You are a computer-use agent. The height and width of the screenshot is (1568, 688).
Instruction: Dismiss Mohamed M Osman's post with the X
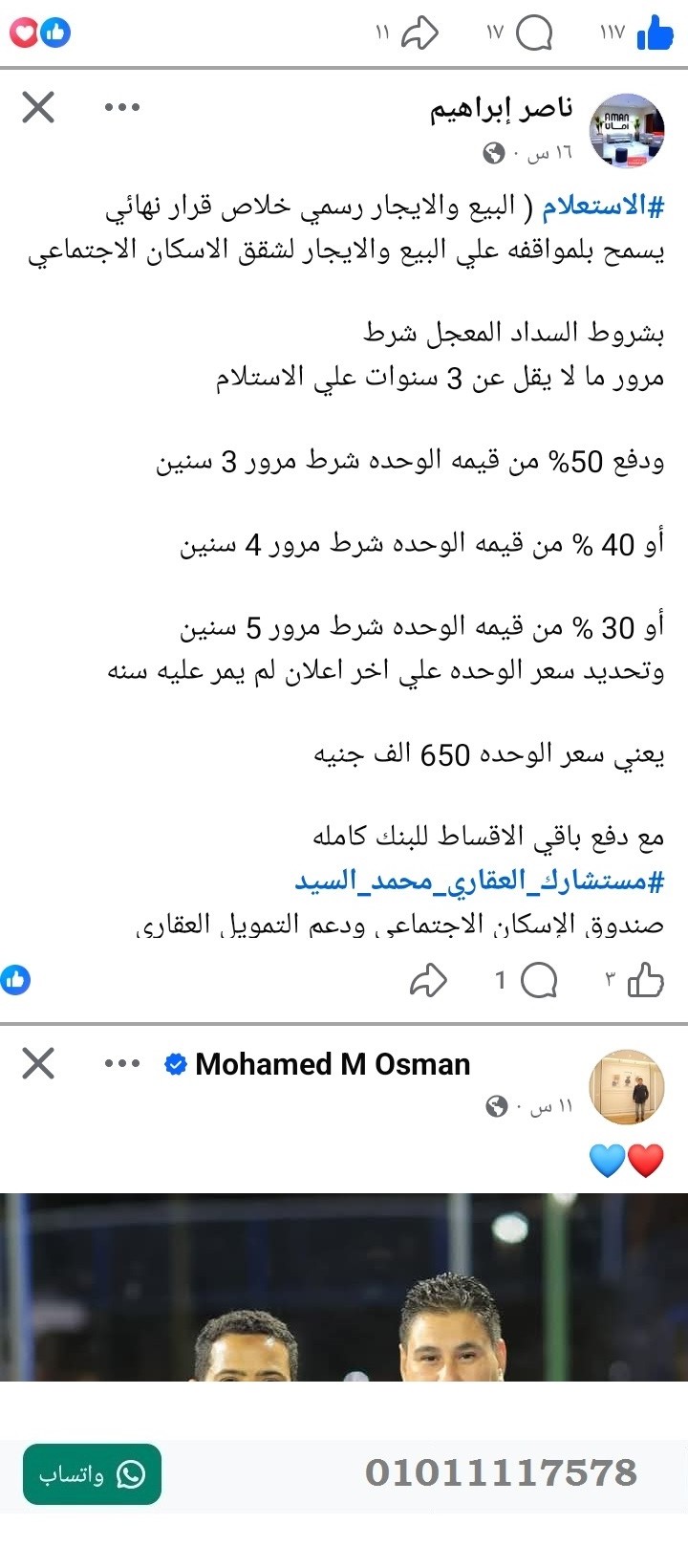(x=38, y=1061)
